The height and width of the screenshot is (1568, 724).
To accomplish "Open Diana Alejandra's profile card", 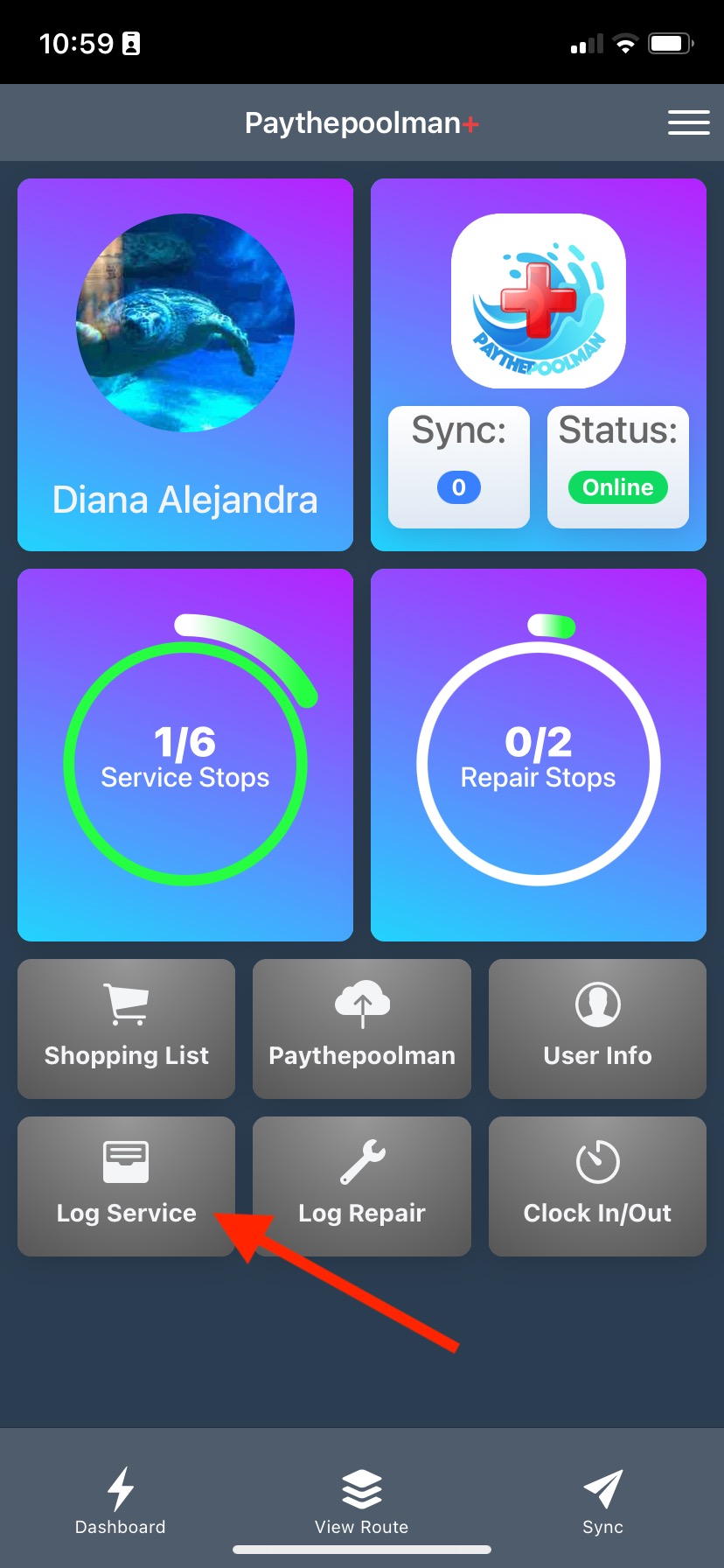I will tap(185, 365).
